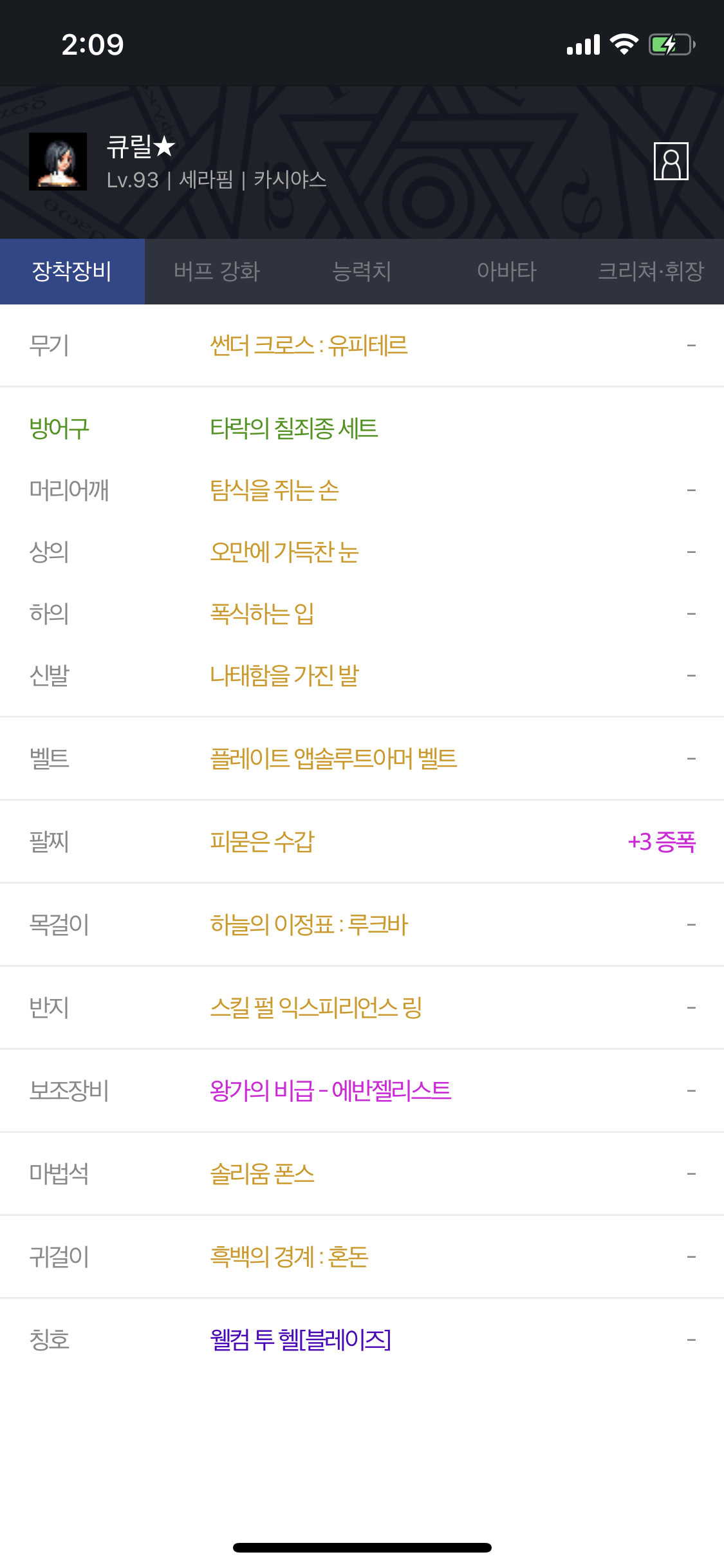Select the 장착장비 tab
Viewport: 724px width, 1568px height.
(x=72, y=272)
